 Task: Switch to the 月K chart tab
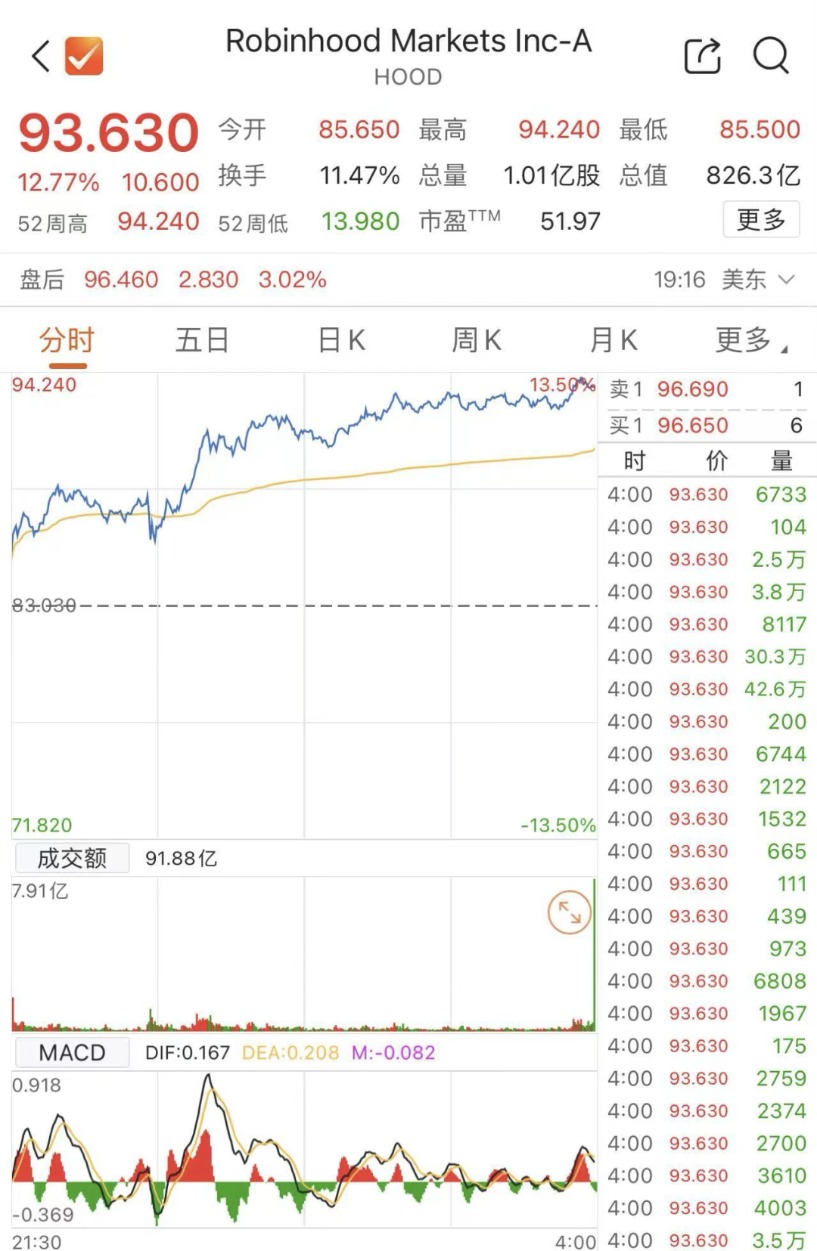pos(613,341)
